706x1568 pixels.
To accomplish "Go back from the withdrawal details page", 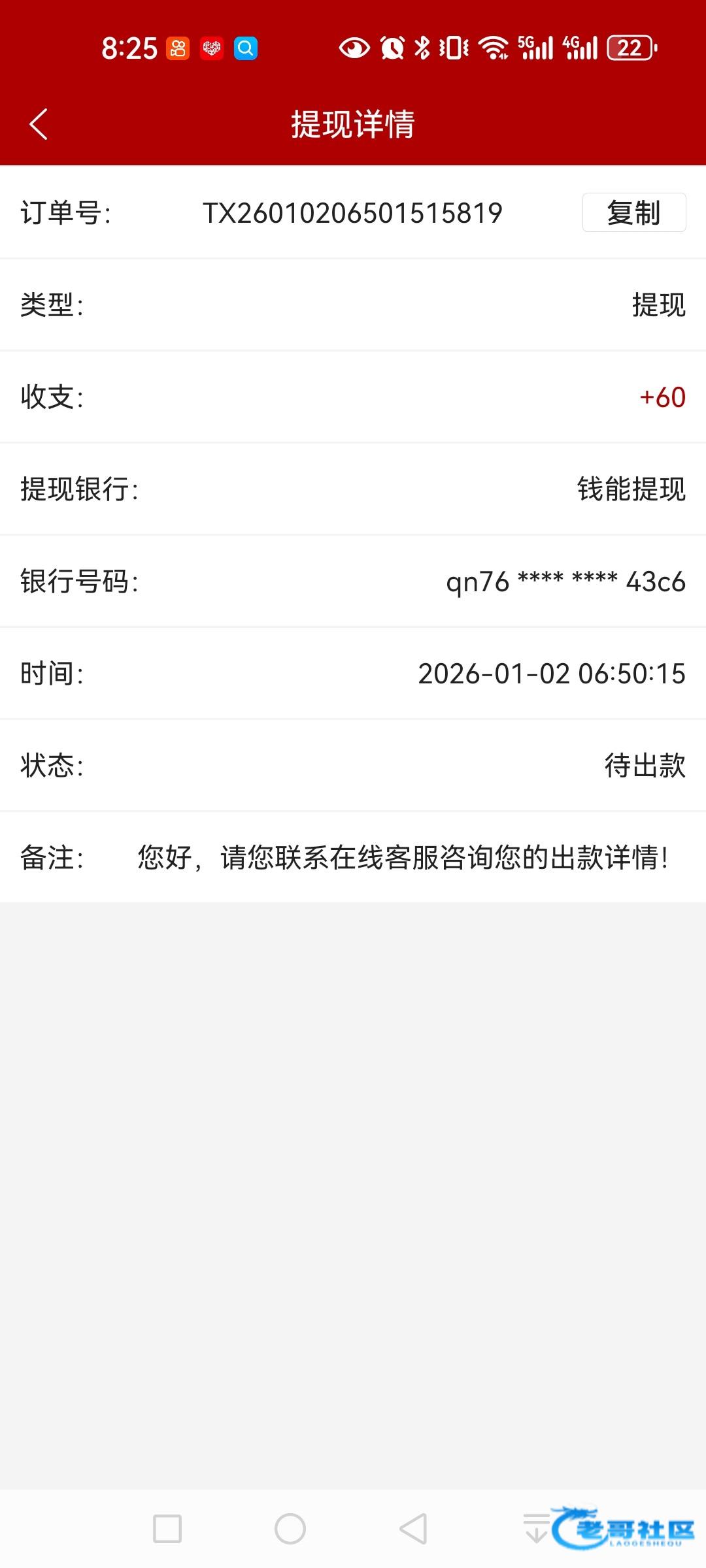I will pos(39,124).
